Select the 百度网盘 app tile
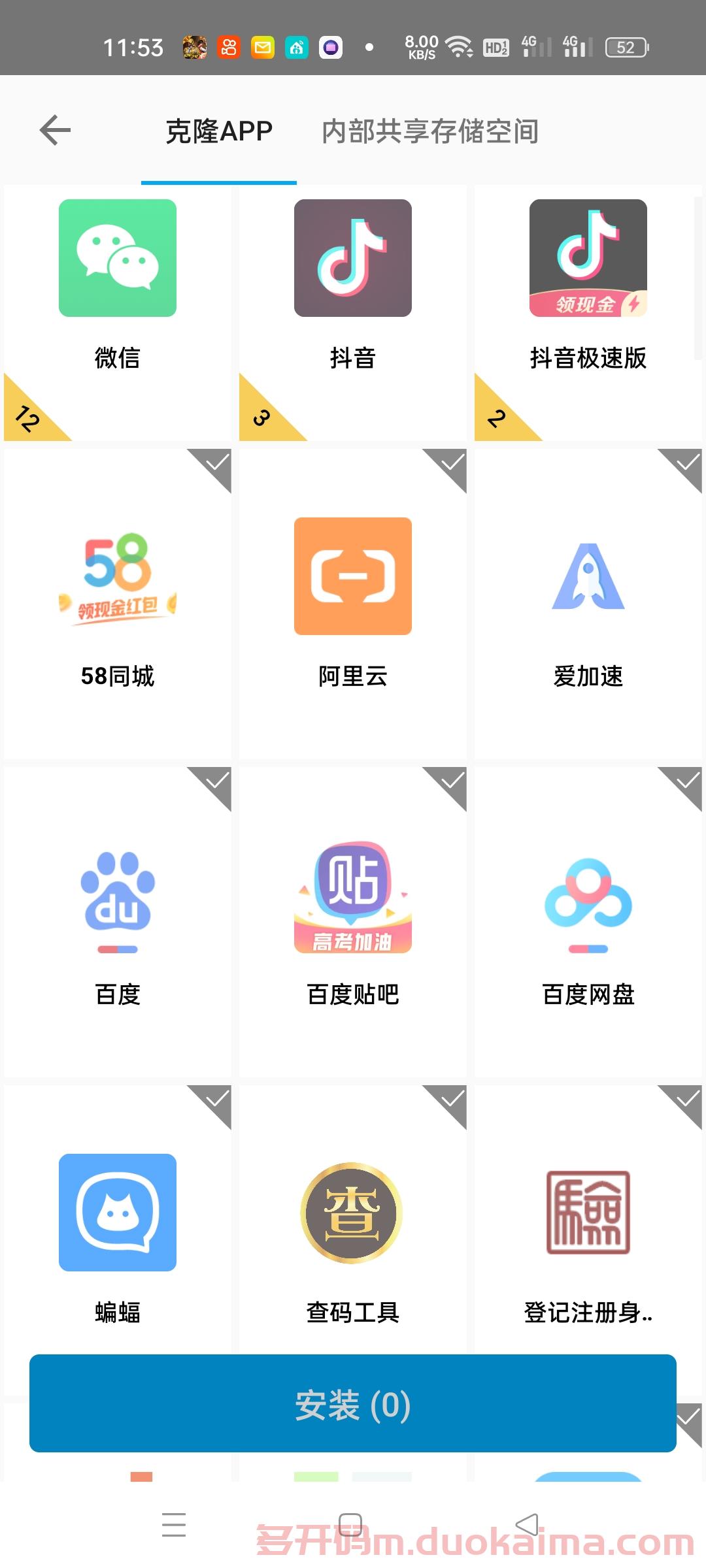Screen dimensions: 706x1568 588,921
